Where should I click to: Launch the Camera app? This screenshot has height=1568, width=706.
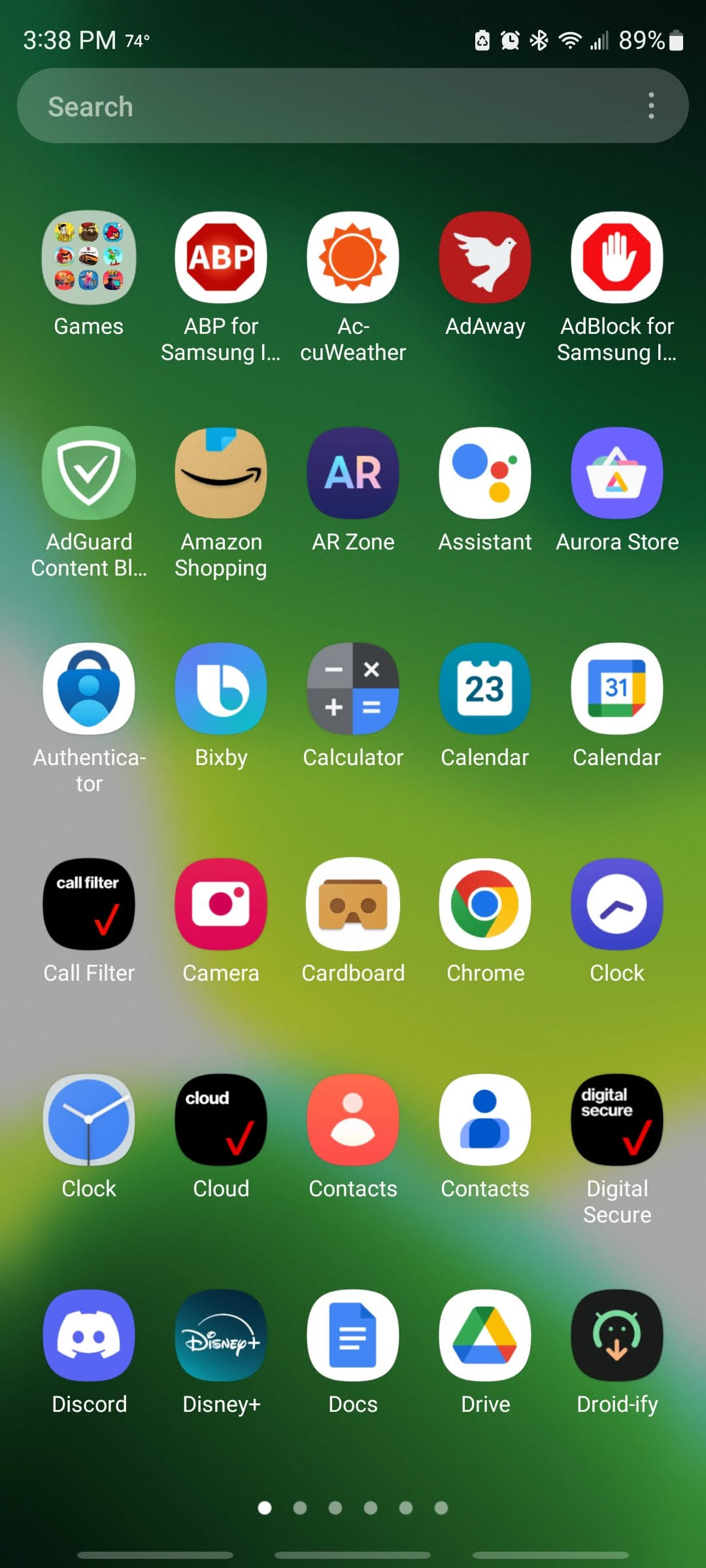pos(221,904)
